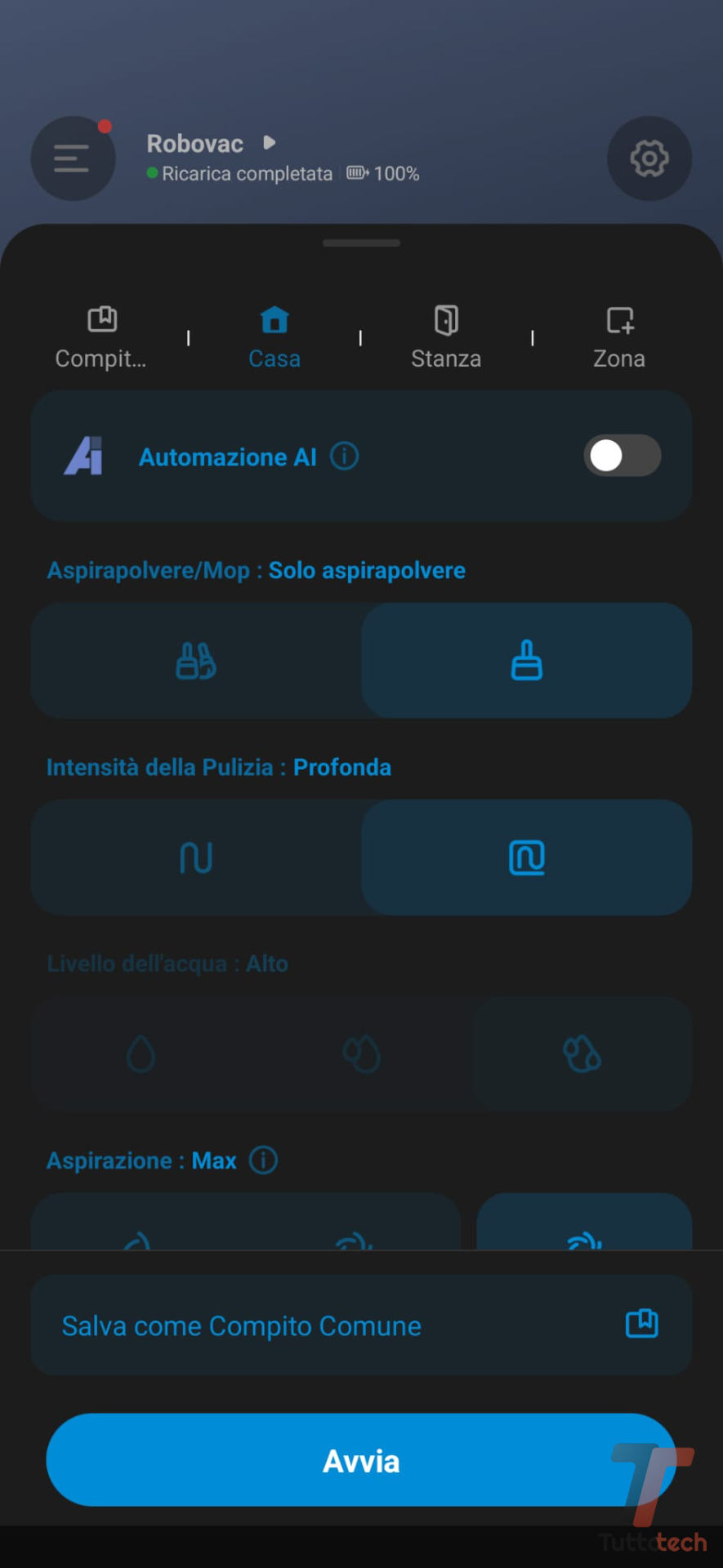Open the settings gear icon
The image size is (723, 1568).
pos(649,158)
